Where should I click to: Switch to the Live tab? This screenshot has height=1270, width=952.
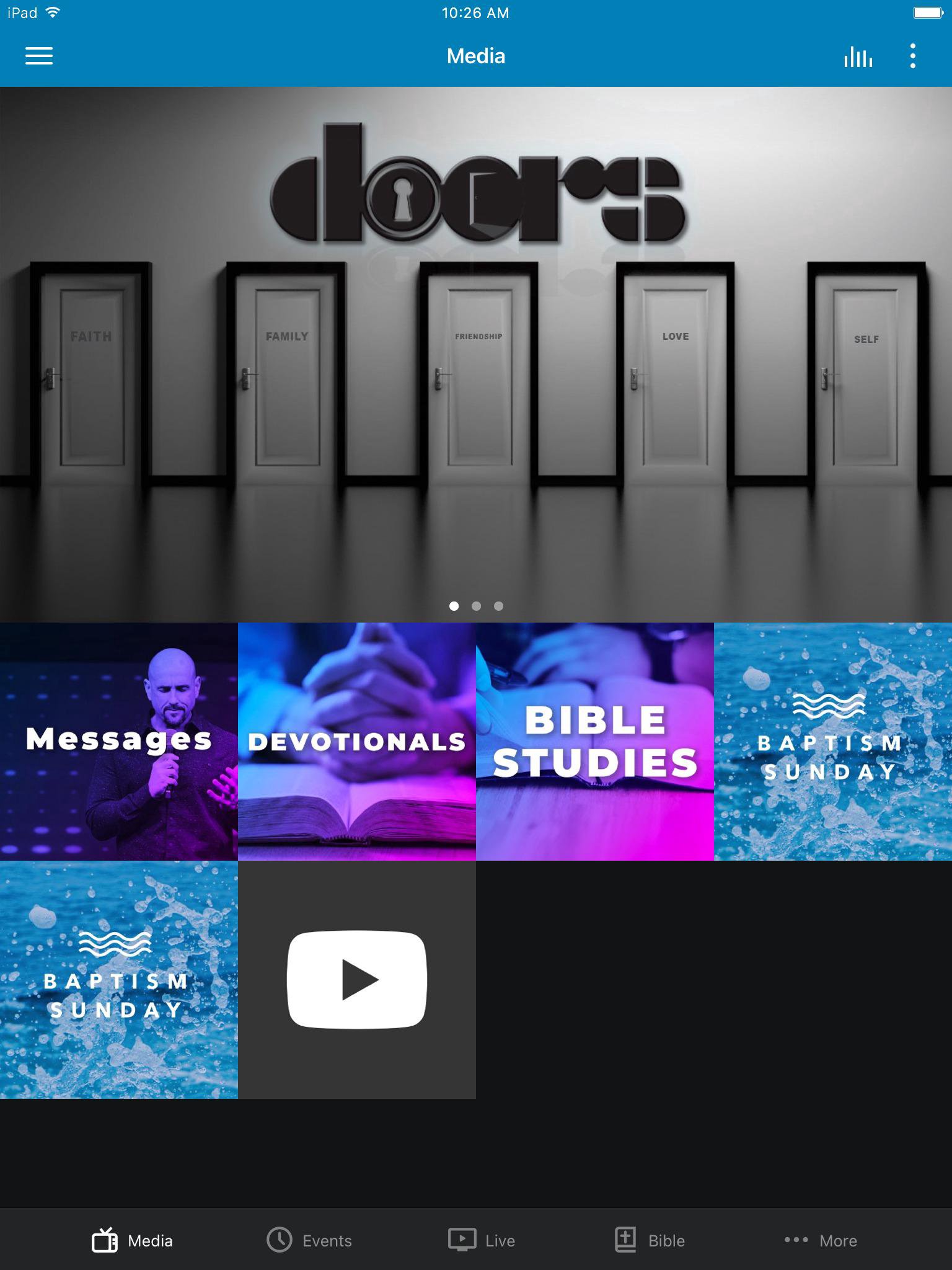(482, 1240)
